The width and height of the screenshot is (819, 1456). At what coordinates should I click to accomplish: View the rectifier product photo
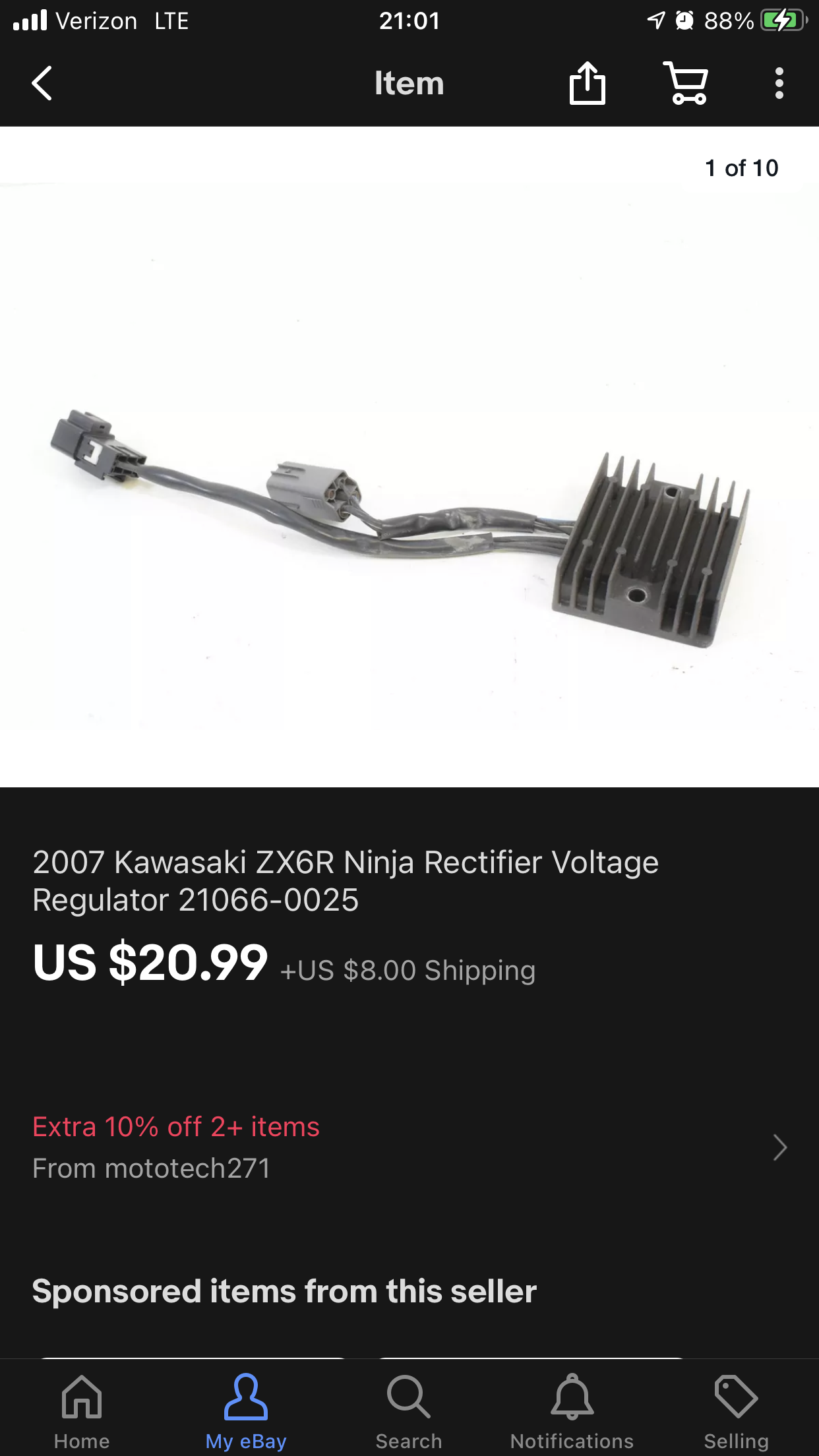(409, 456)
